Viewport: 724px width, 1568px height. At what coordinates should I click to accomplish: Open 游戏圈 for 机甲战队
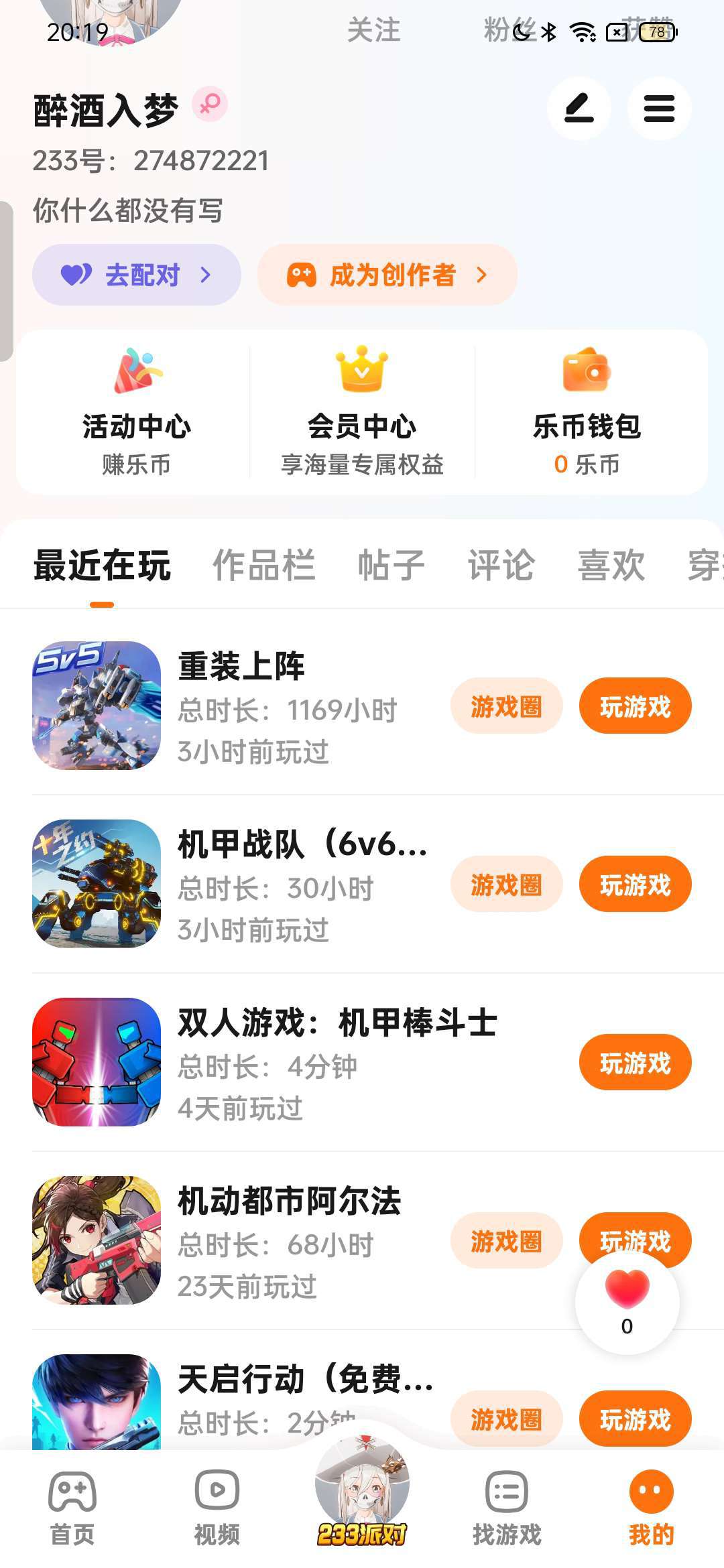click(x=506, y=885)
